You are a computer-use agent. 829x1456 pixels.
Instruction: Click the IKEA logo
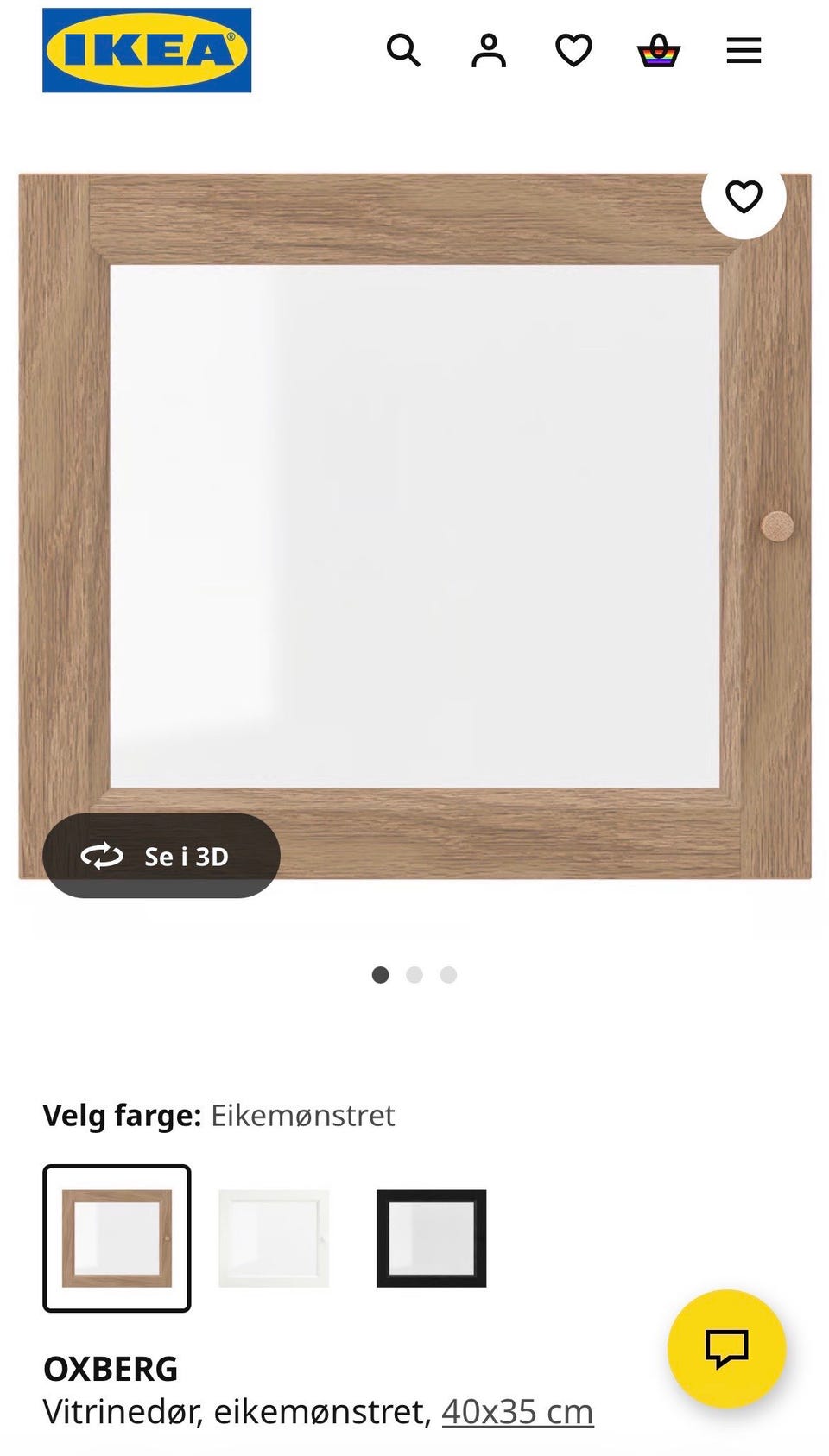point(147,49)
